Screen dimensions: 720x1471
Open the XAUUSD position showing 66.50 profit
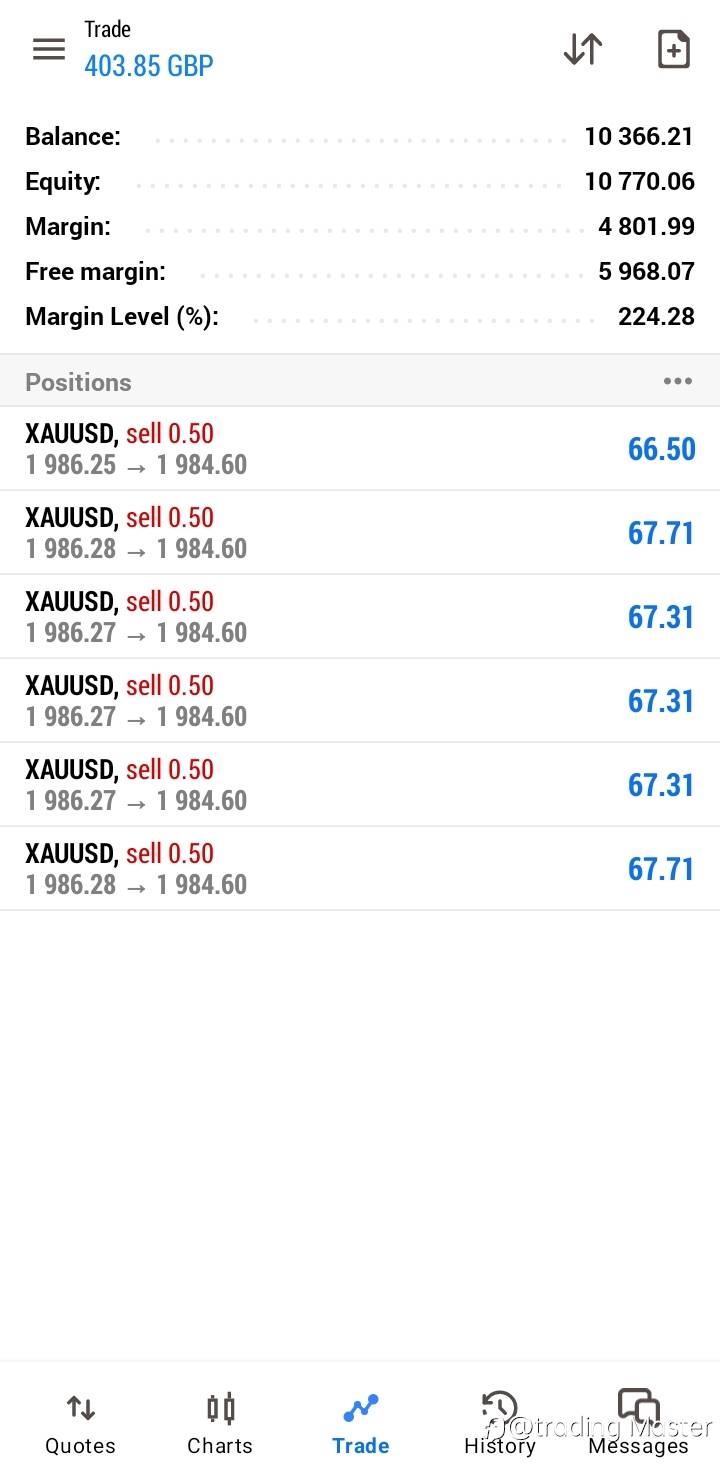[360, 449]
